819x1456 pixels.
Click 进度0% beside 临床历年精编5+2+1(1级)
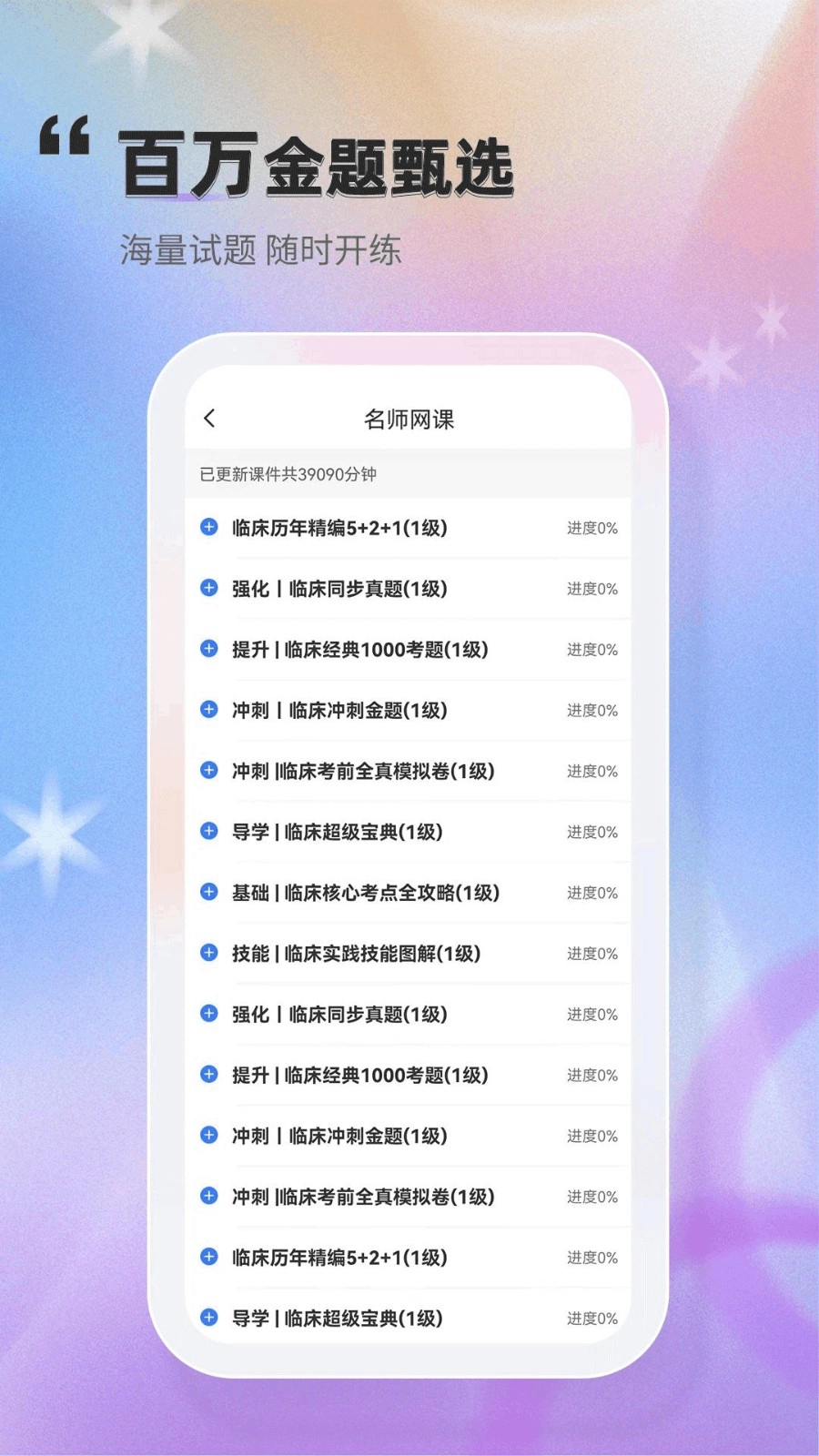[591, 527]
